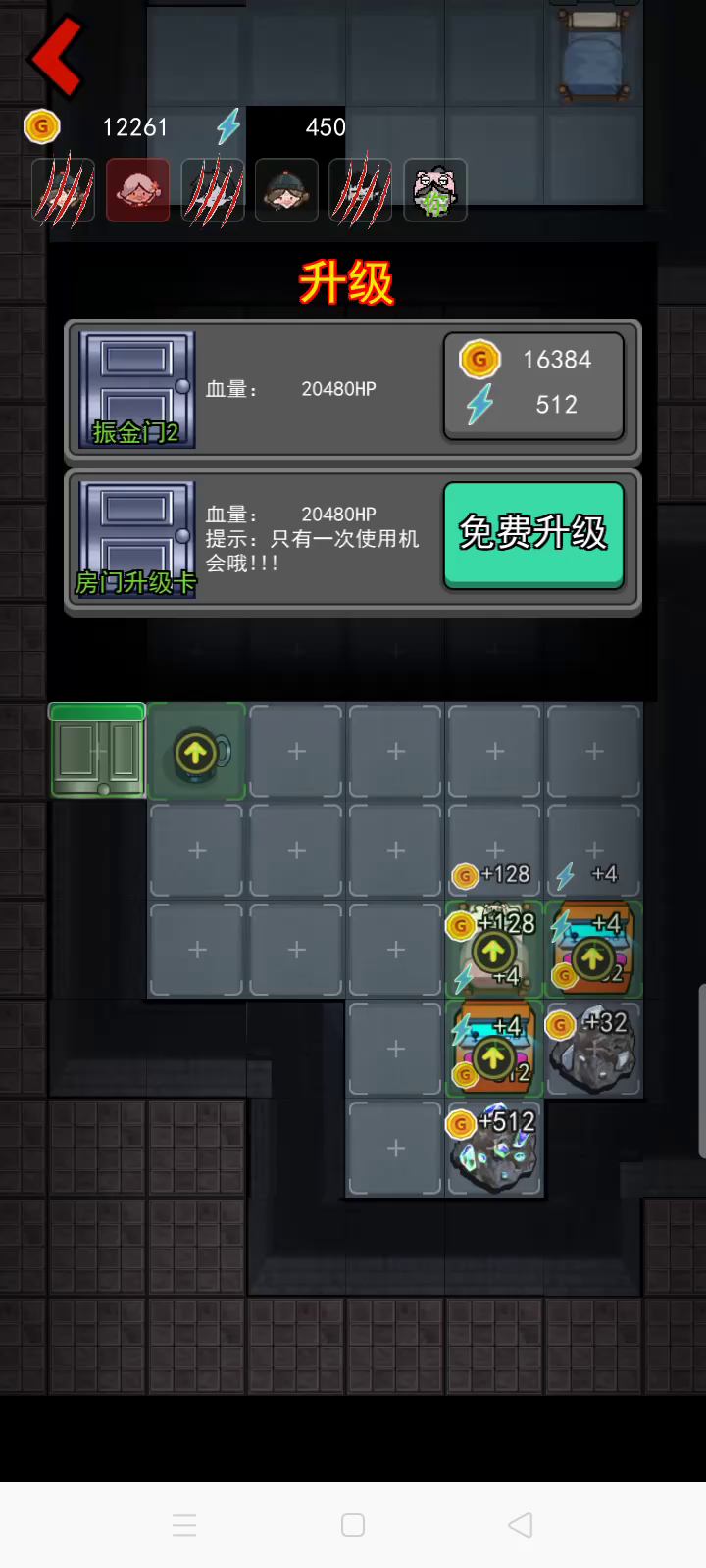Screen dimensions: 706x1568
Task: Tap the green door tile
Action: [x=98, y=752]
